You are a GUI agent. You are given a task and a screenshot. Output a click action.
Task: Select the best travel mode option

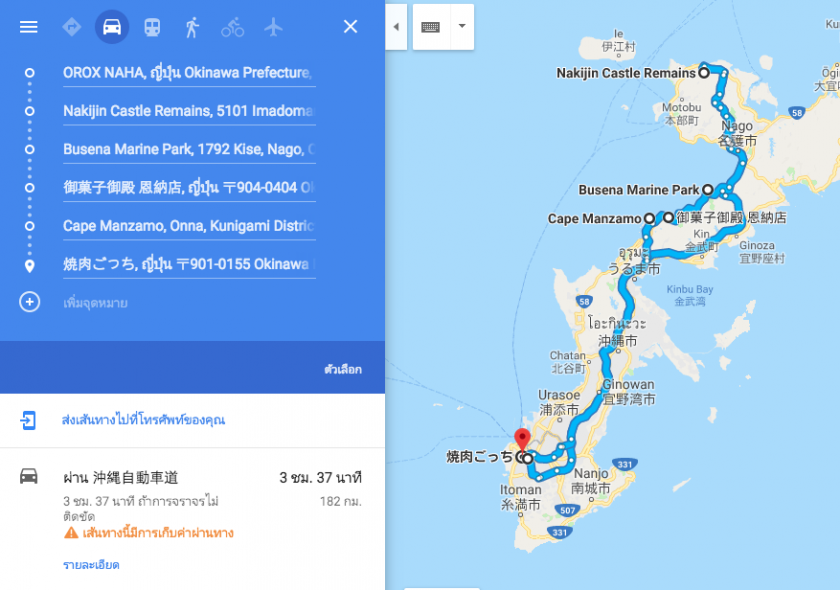71,27
